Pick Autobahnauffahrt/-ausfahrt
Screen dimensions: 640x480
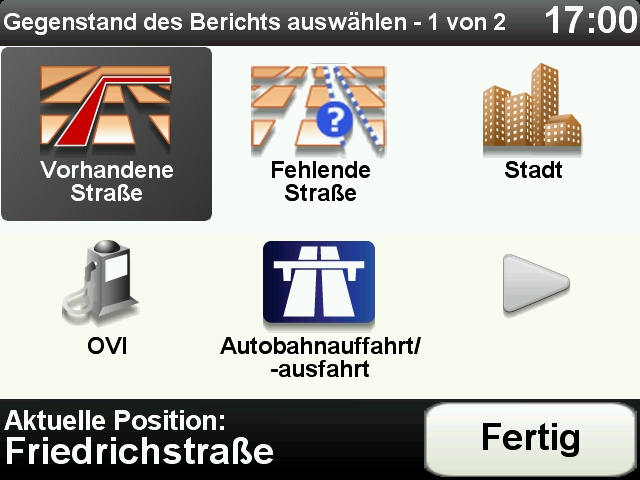(319, 310)
